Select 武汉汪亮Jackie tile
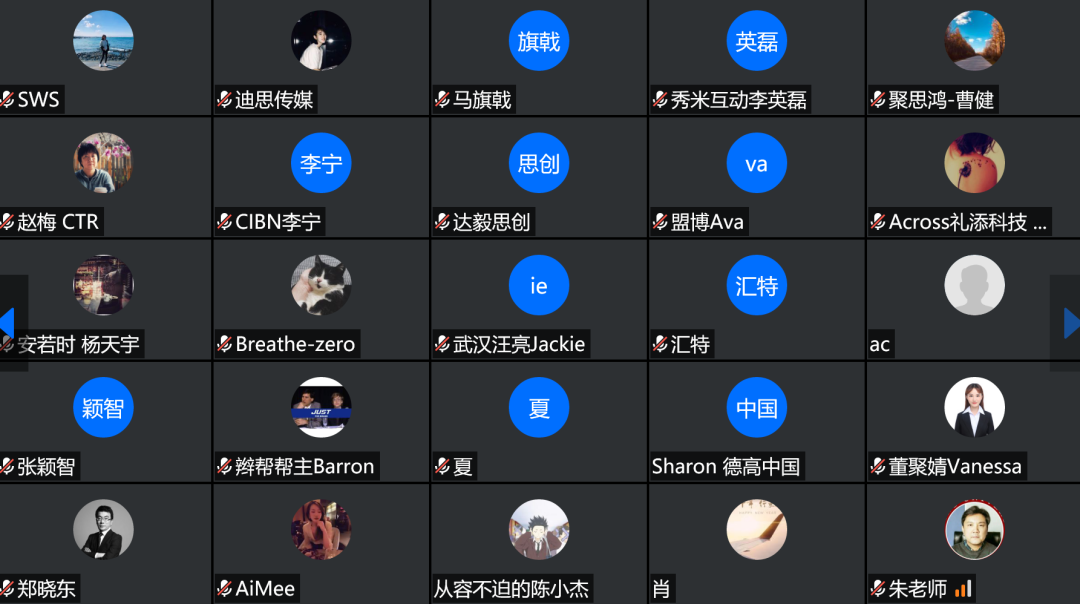The image size is (1080, 604). click(539, 299)
